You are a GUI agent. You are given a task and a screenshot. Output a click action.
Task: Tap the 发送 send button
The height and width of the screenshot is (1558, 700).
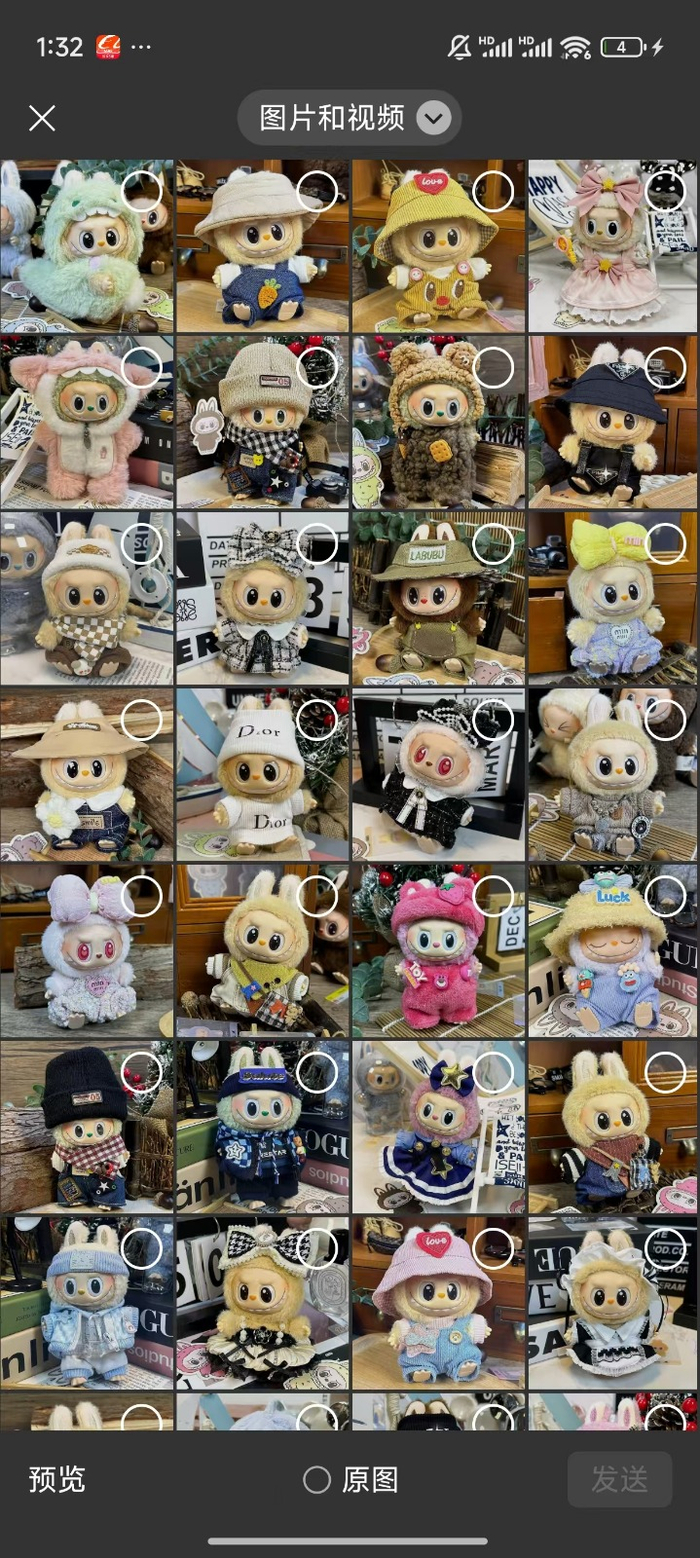coord(619,1479)
